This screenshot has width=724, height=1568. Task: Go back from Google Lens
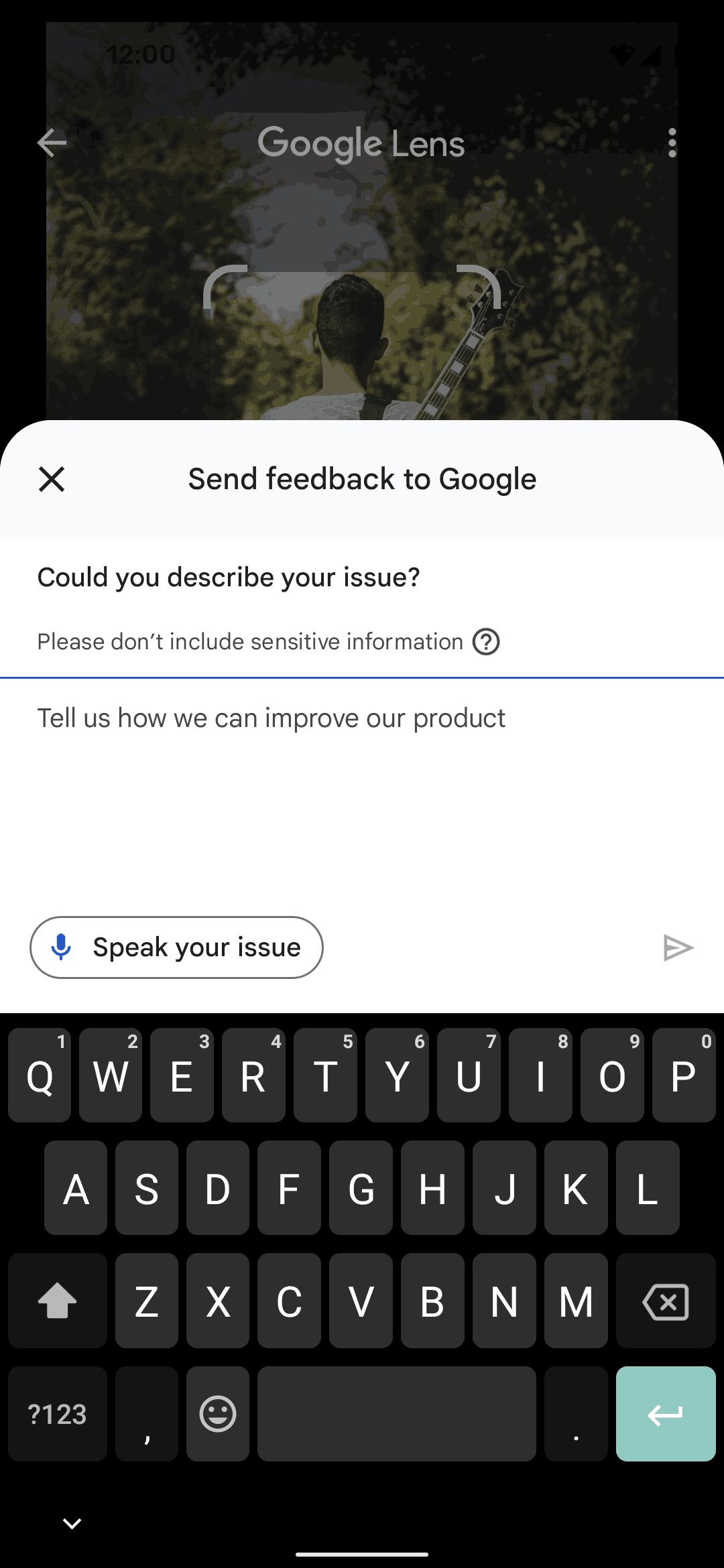click(52, 143)
